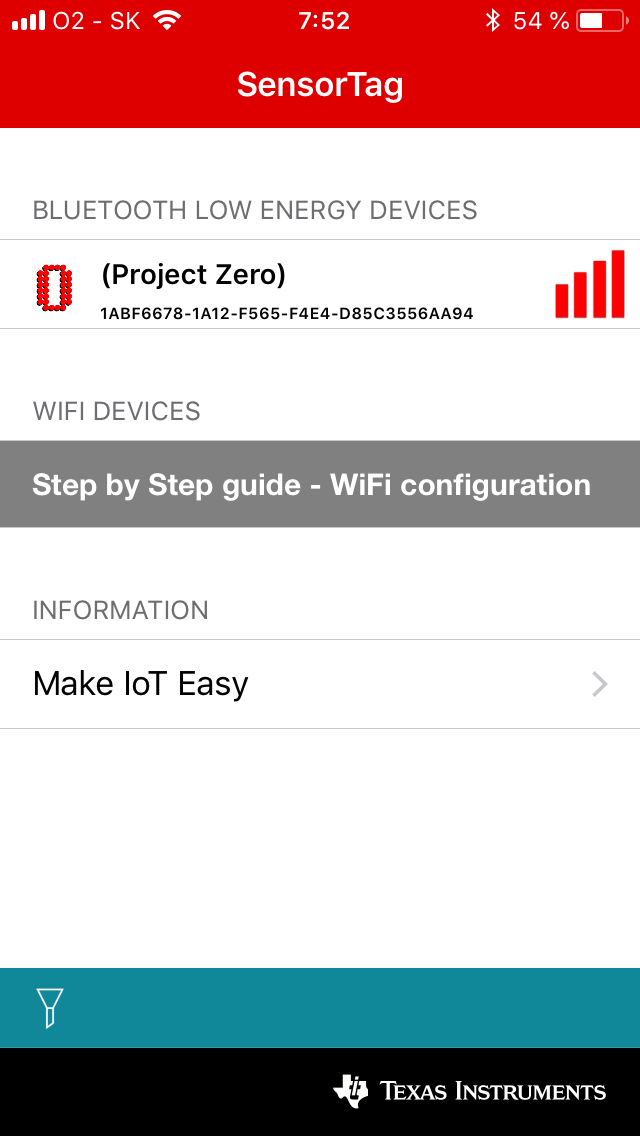The height and width of the screenshot is (1136, 640).
Task: Open Step by Step WiFi configuration guide
Action: click(312, 485)
